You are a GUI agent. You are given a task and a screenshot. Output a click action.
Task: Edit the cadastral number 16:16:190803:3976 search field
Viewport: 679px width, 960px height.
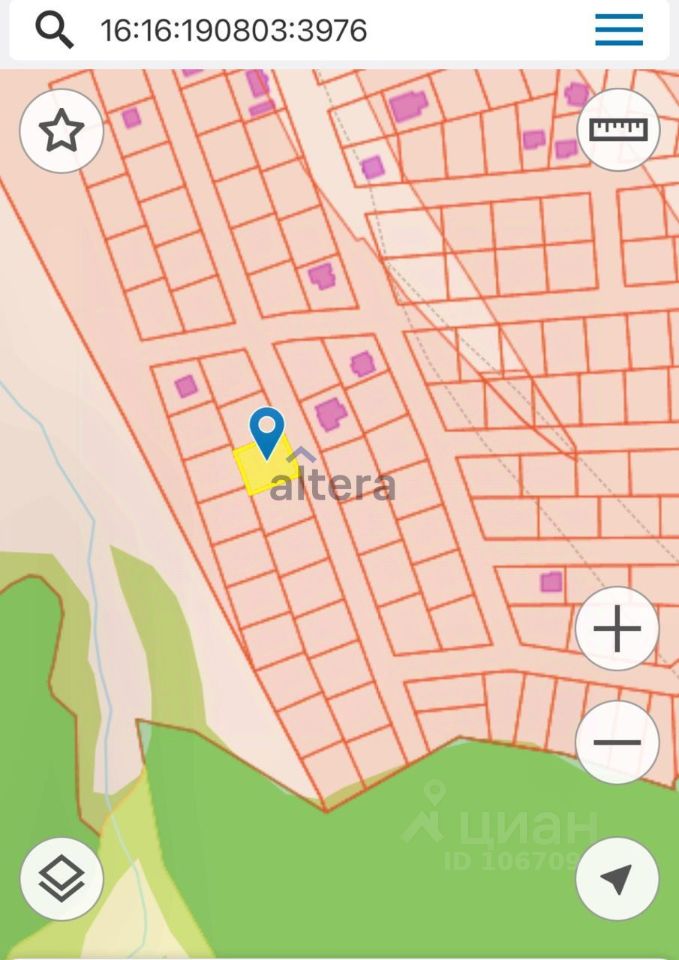[x=233, y=30]
